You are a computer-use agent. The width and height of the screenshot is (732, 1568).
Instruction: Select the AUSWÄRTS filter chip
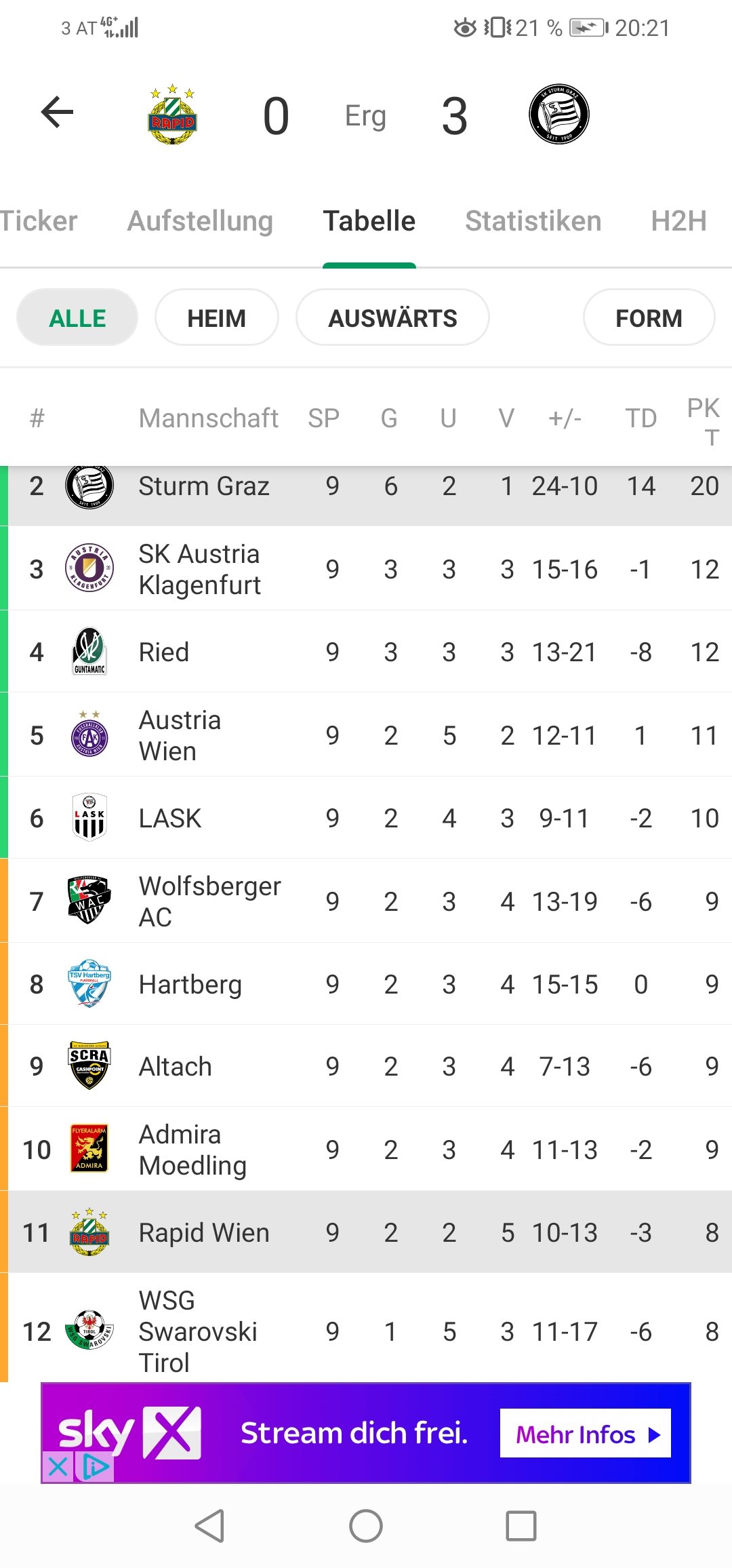tap(392, 317)
